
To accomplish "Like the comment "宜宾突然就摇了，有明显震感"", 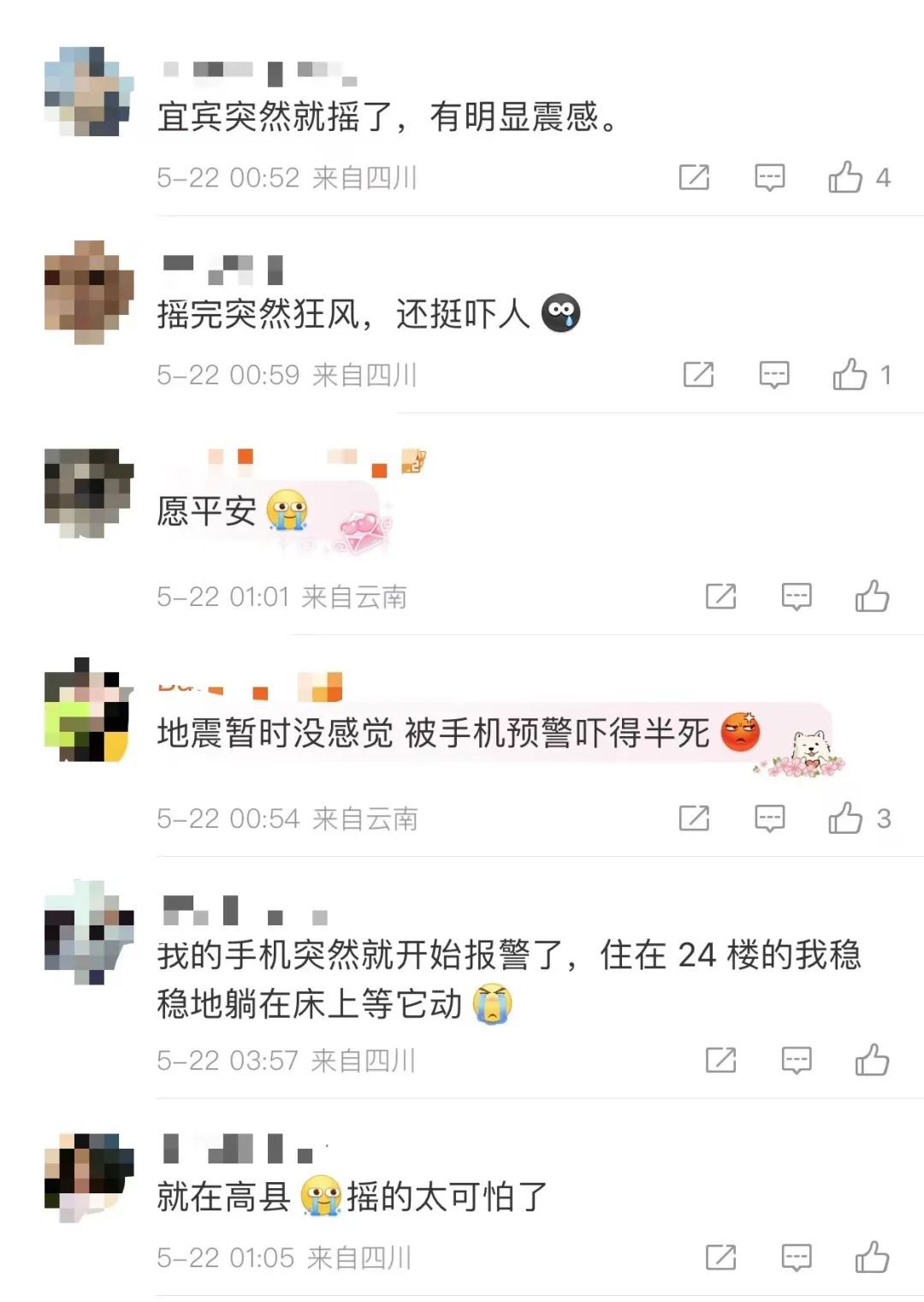I will coord(845,177).
